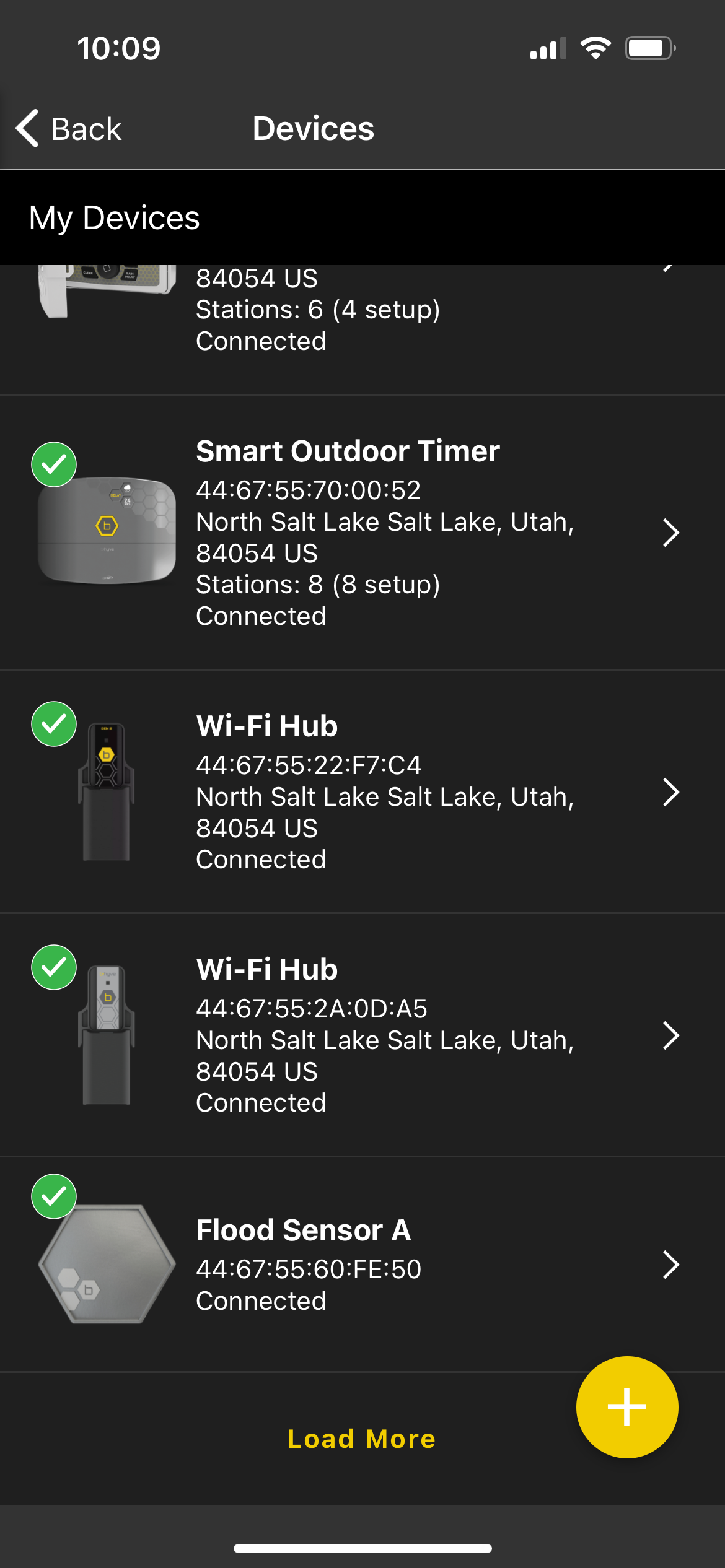Open Wi-Fi Hub ending in F7:C4

(x=362, y=791)
